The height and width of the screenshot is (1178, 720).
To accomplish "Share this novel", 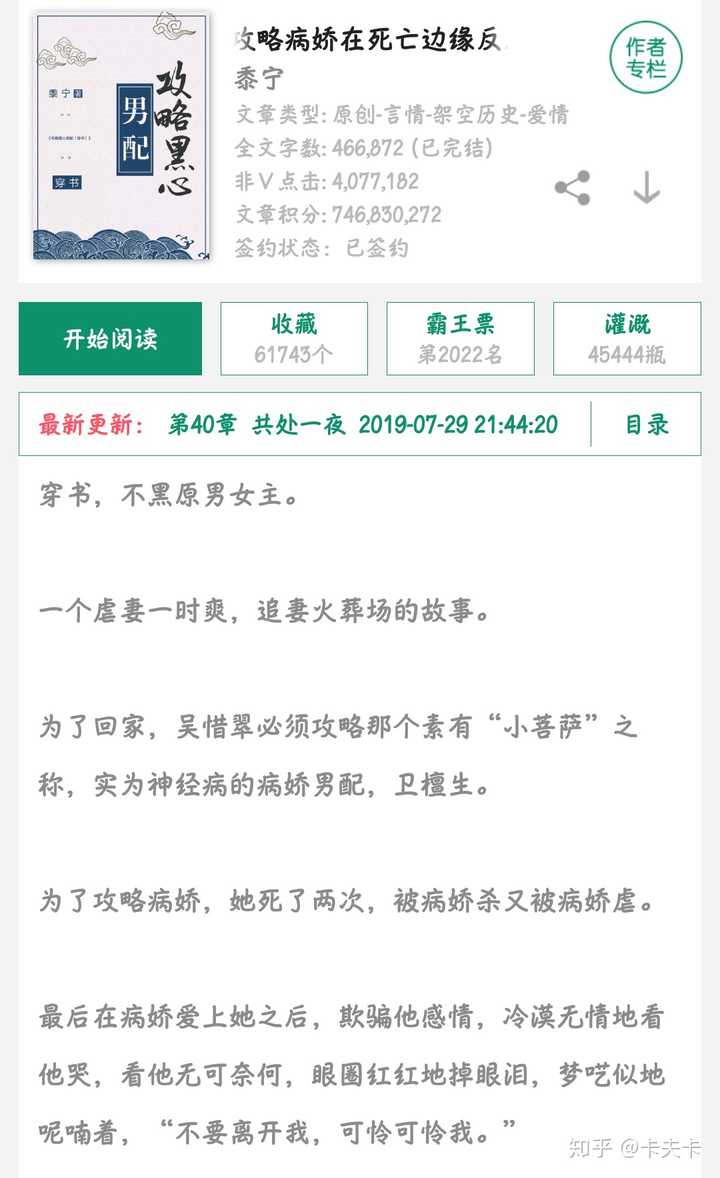I will click(x=573, y=189).
